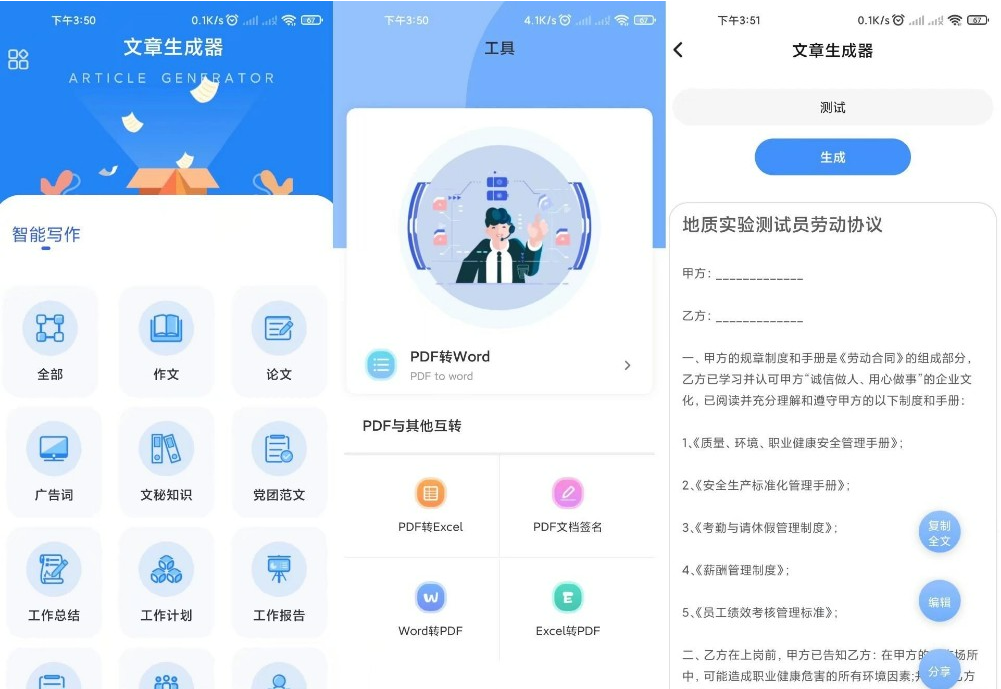Open the 工作计划 tile
The width and height of the screenshot is (1001, 689).
[166, 581]
